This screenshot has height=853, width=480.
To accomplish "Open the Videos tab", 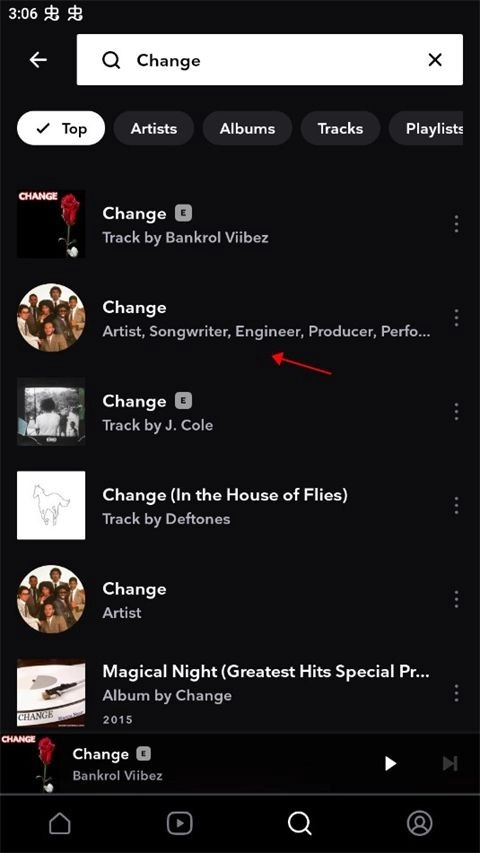I will pos(180,824).
